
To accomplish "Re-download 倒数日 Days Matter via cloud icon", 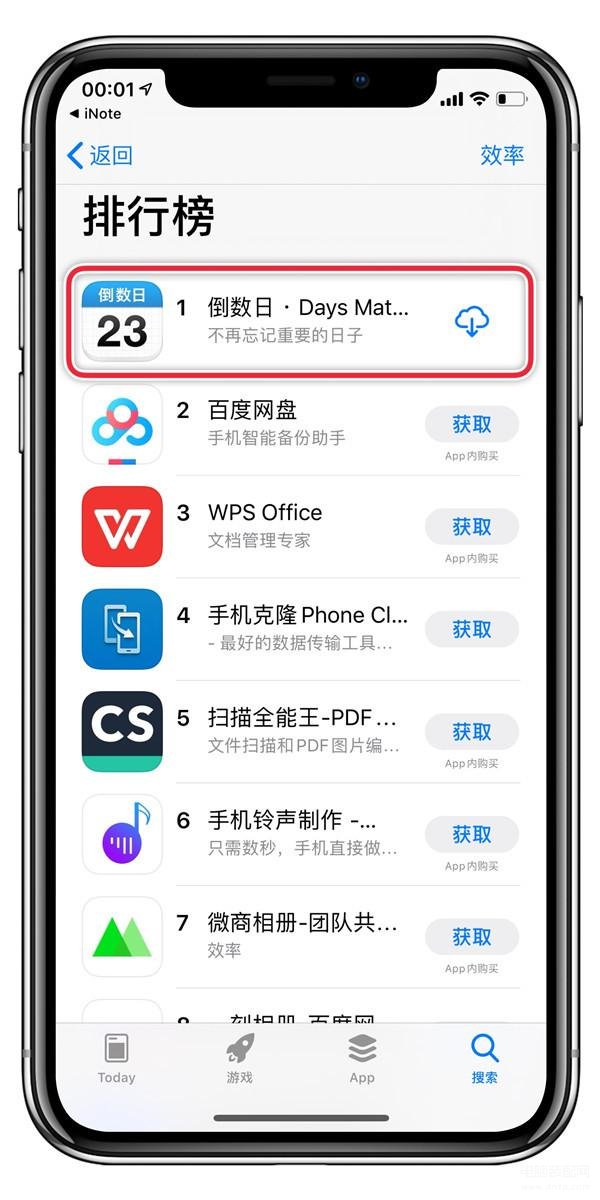I will [471, 321].
